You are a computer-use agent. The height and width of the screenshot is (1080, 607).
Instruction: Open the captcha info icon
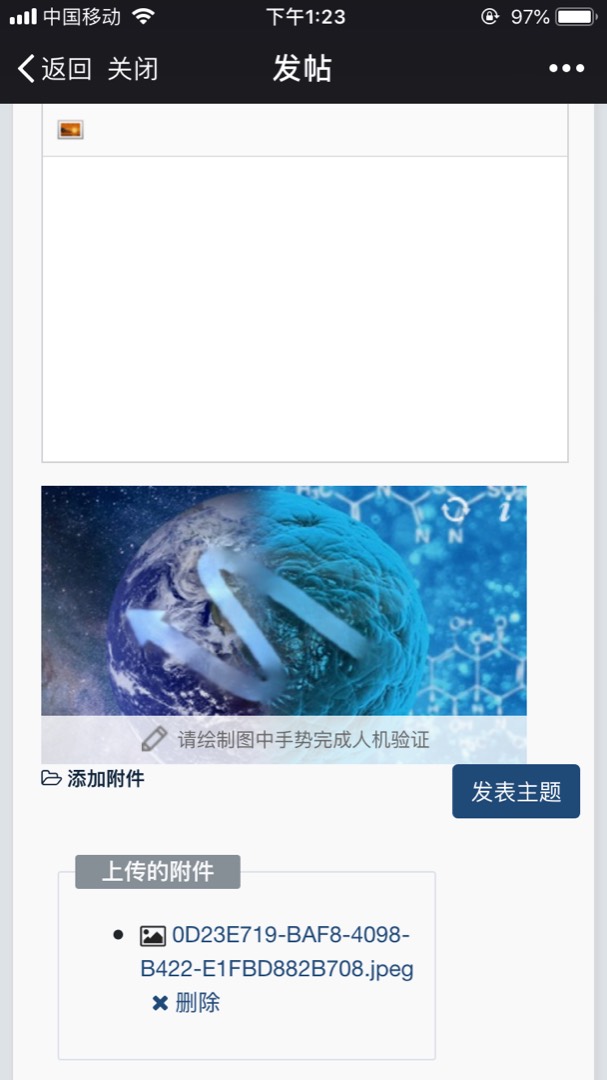point(507,508)
